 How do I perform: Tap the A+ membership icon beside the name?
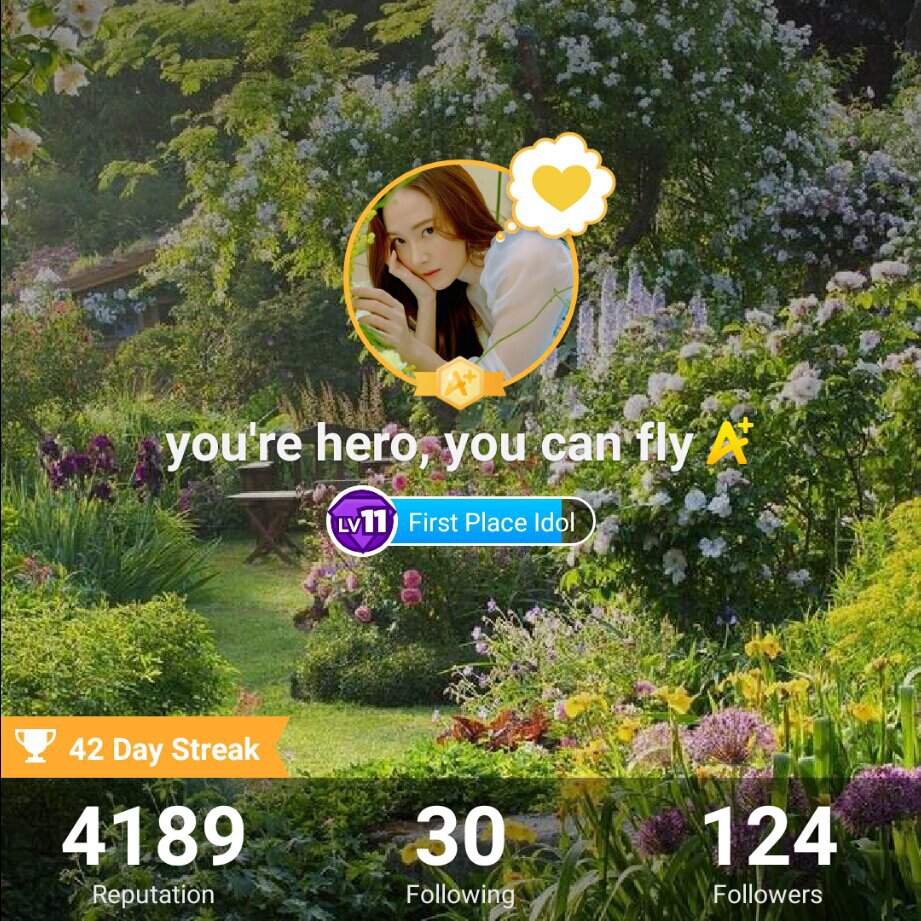point(729,443)
